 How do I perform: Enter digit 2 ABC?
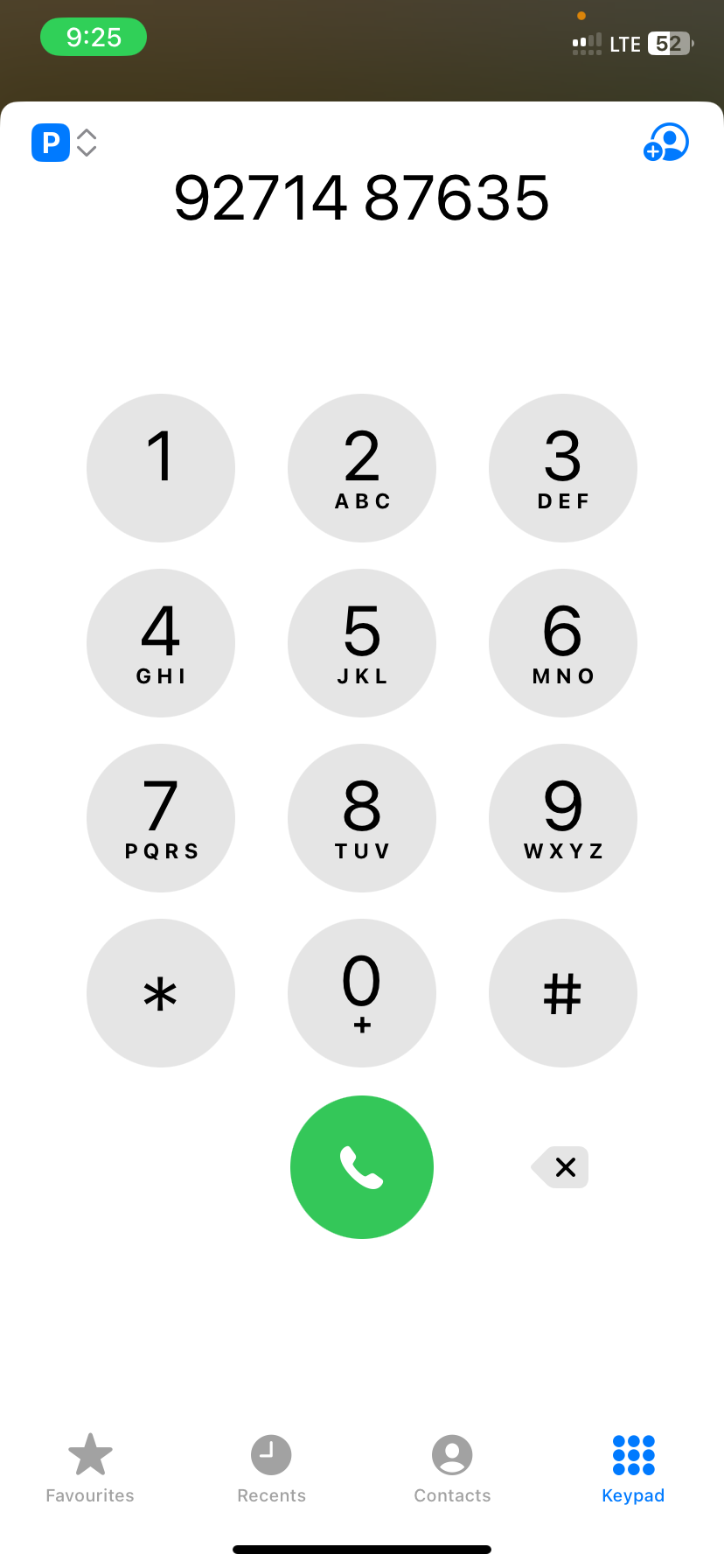(362, 468)
